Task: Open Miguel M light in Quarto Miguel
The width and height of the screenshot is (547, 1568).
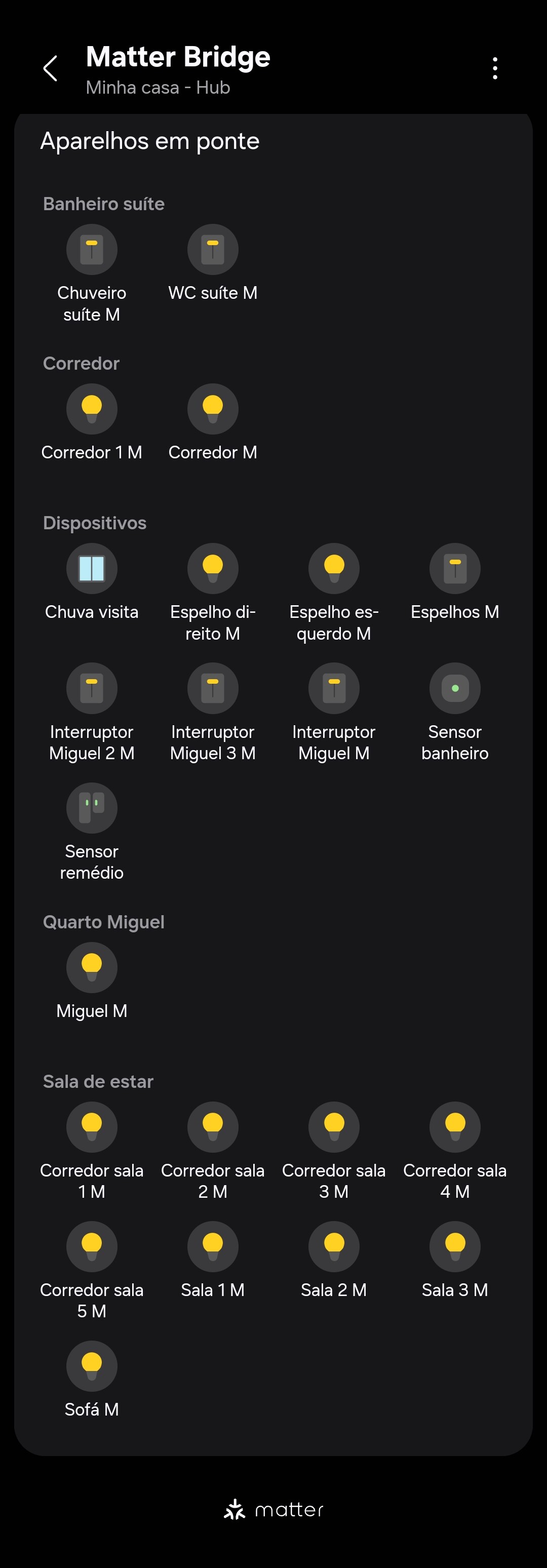Action: tap(91, 968)
